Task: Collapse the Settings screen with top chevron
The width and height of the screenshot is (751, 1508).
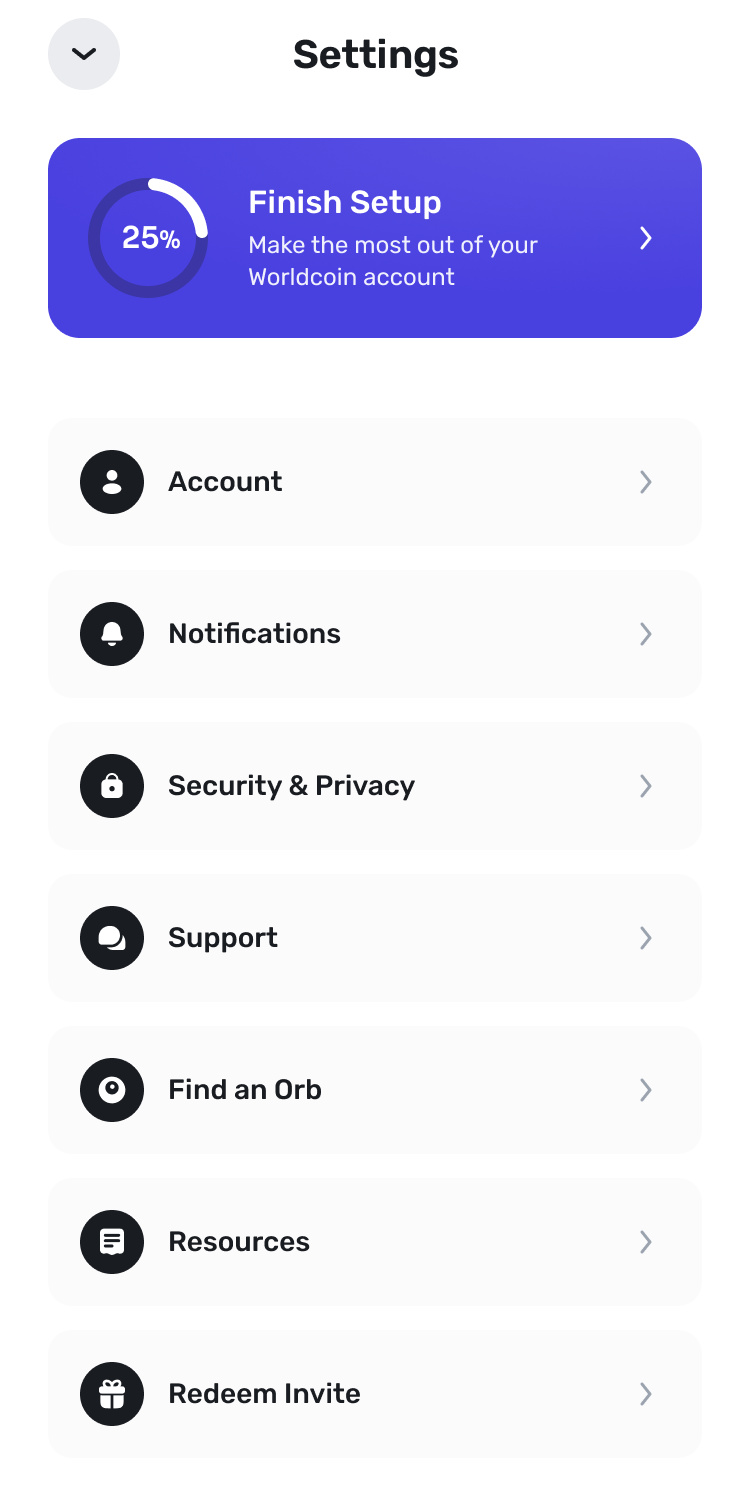Action: [83, 54]
